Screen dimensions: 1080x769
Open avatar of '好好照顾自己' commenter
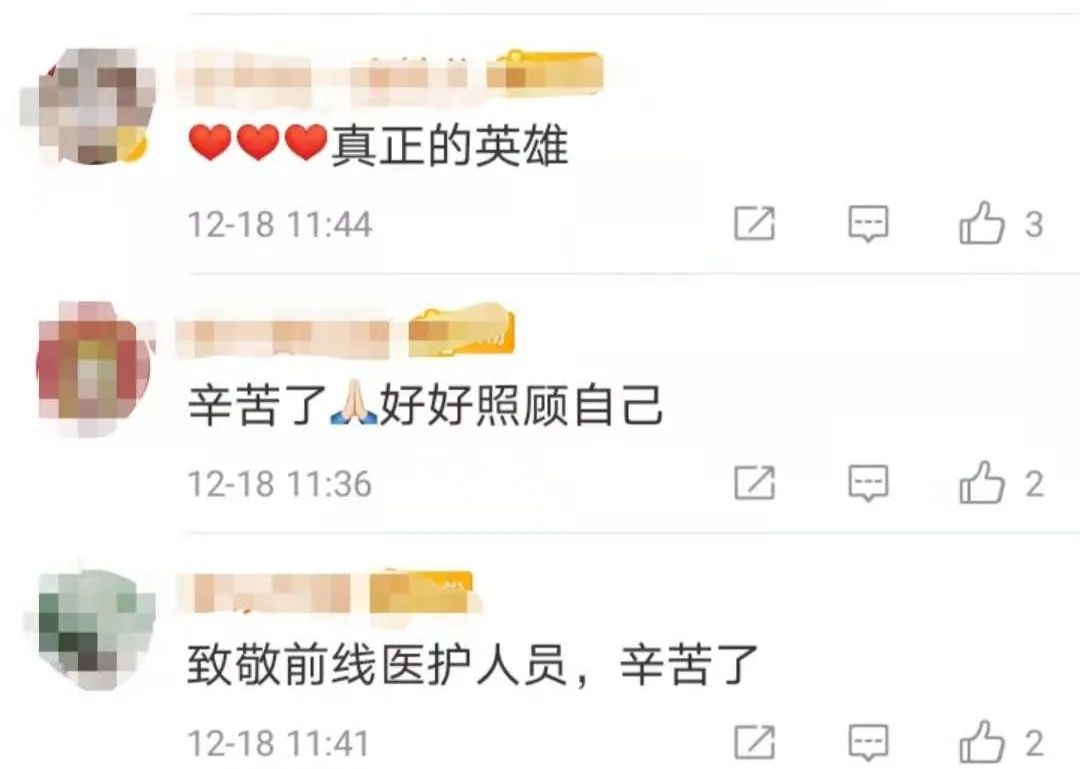pos(92,367)
